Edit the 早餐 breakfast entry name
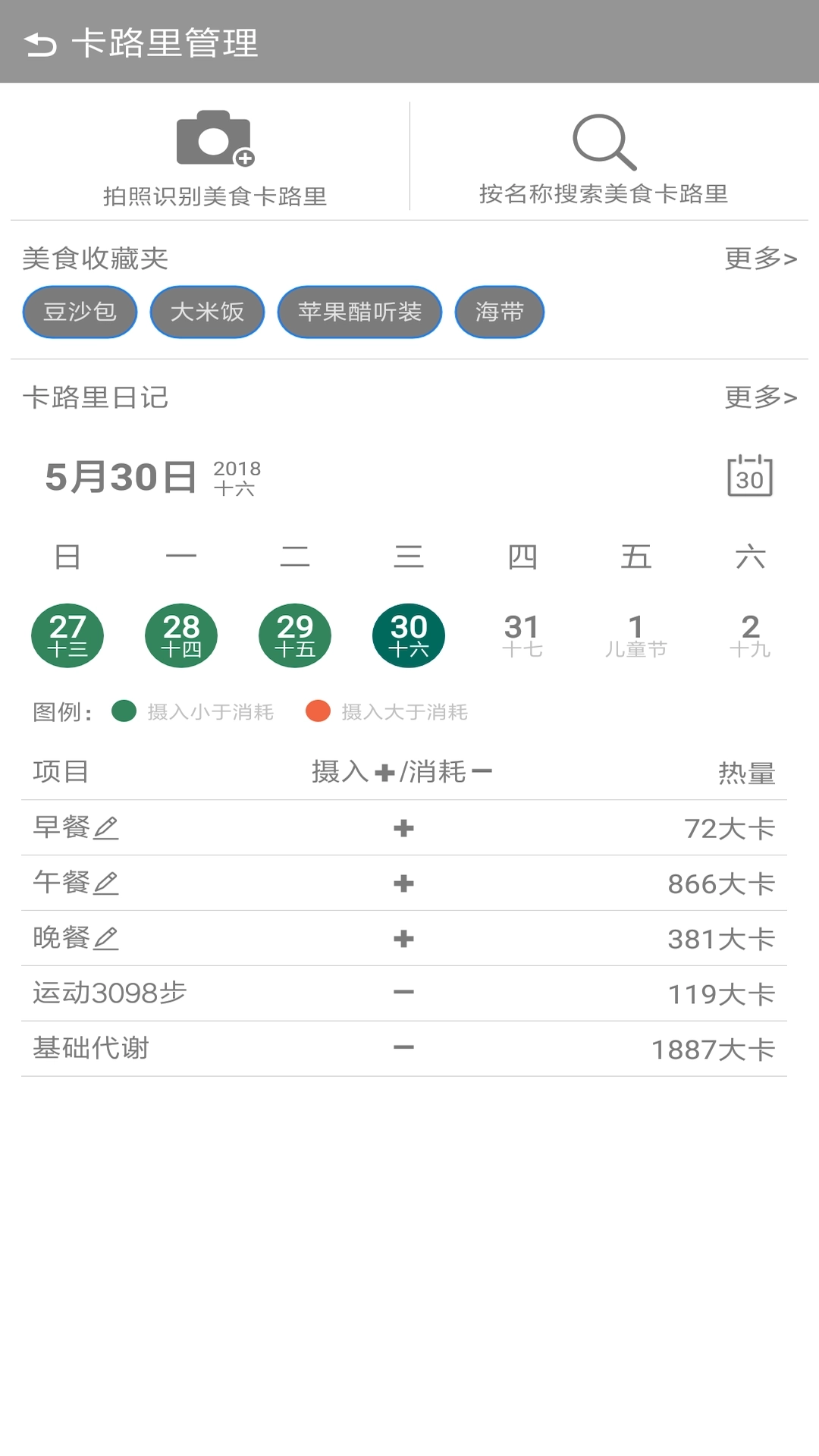The image size is (819, 1456). tap(106, 828)
